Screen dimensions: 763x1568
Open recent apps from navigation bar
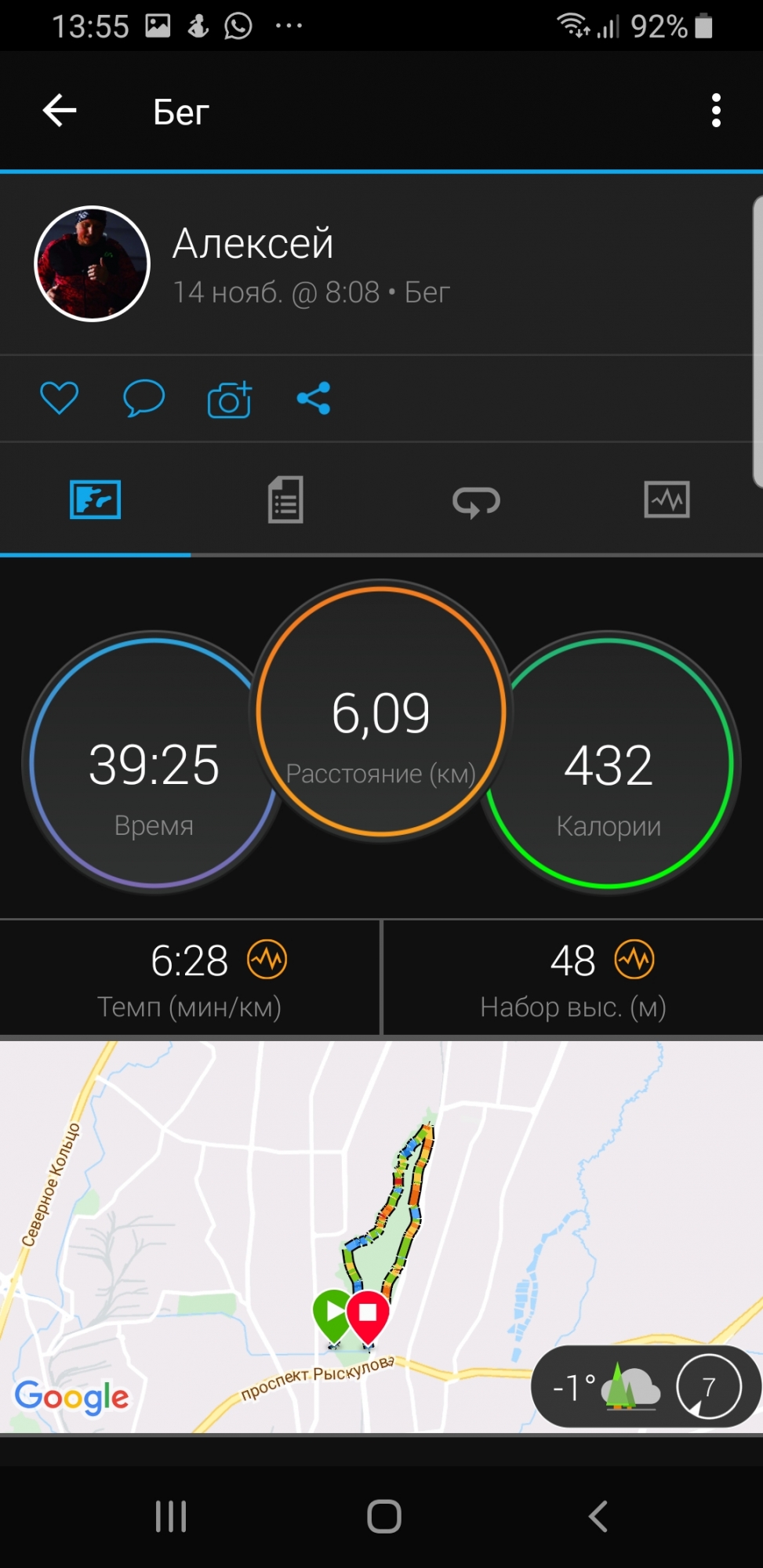tap(170, 1516)
